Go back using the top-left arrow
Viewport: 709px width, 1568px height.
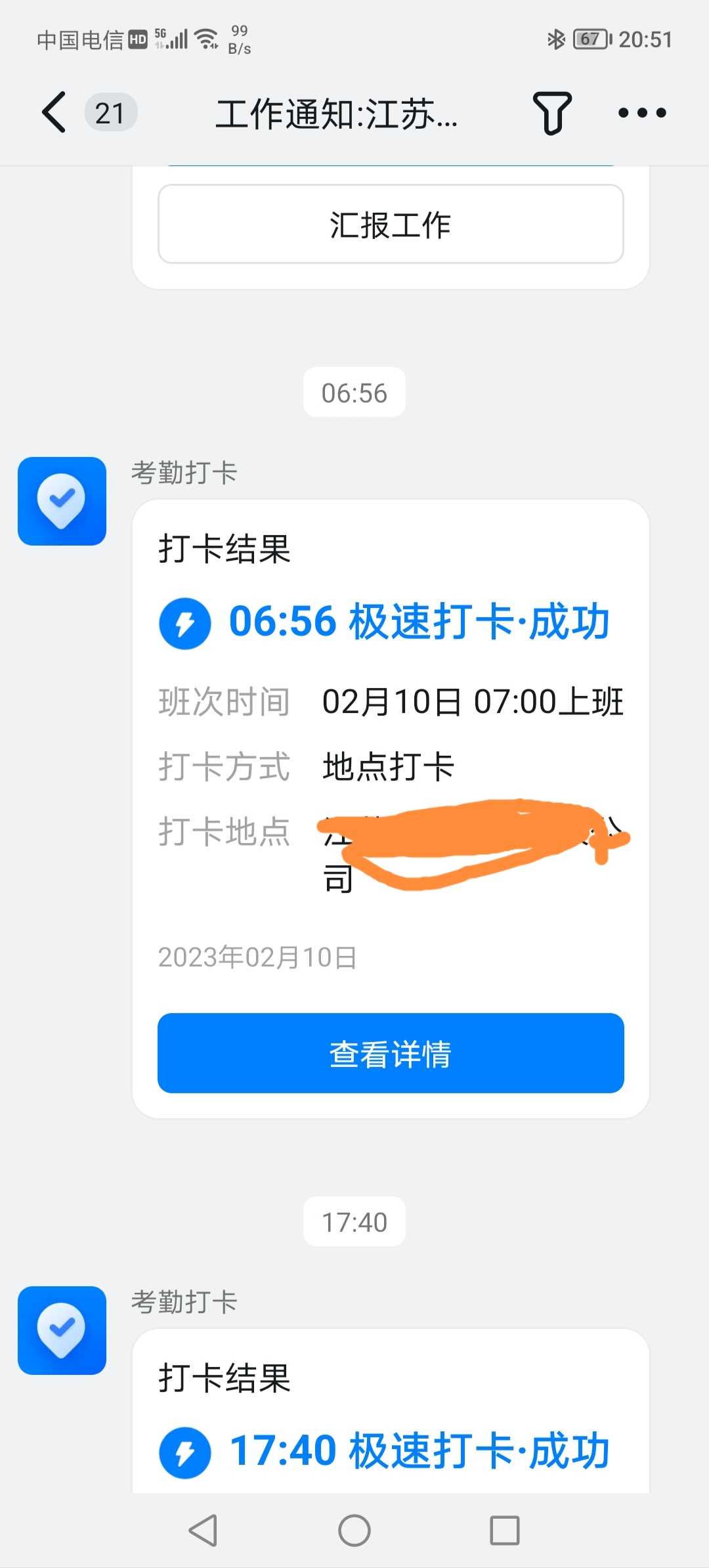54,112
